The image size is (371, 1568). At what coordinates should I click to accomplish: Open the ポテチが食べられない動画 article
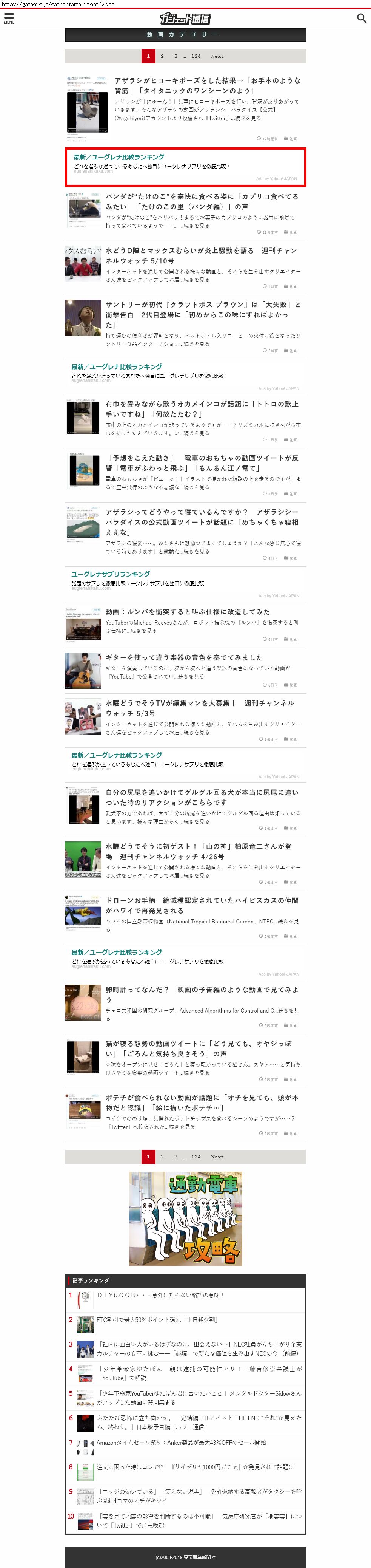tap(201, 1103)
